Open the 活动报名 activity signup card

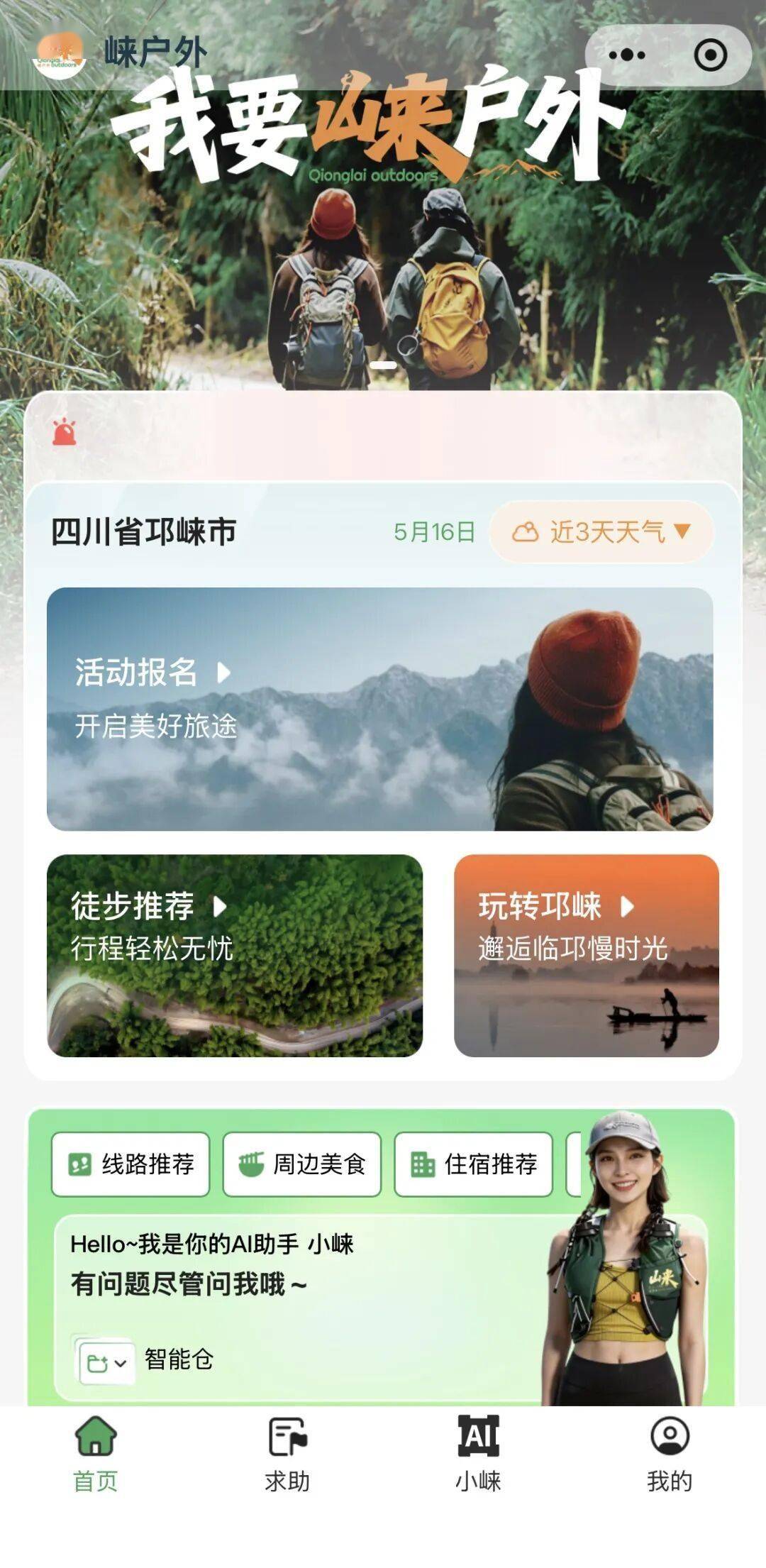379,708
